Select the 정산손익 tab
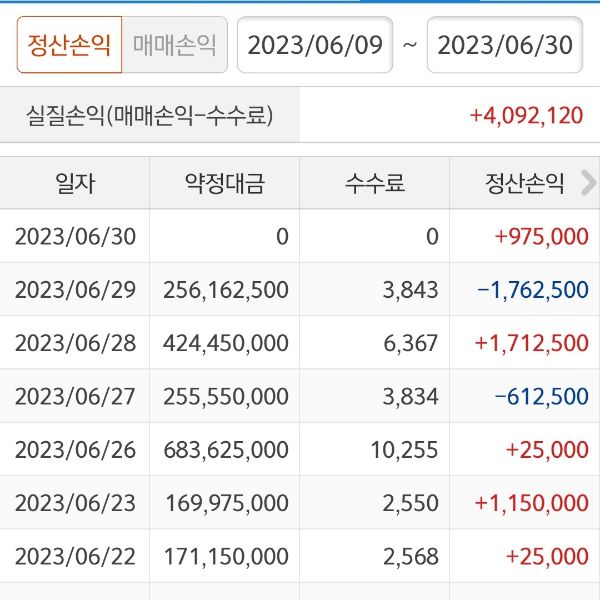600x600 pixels. pos(69,46)
